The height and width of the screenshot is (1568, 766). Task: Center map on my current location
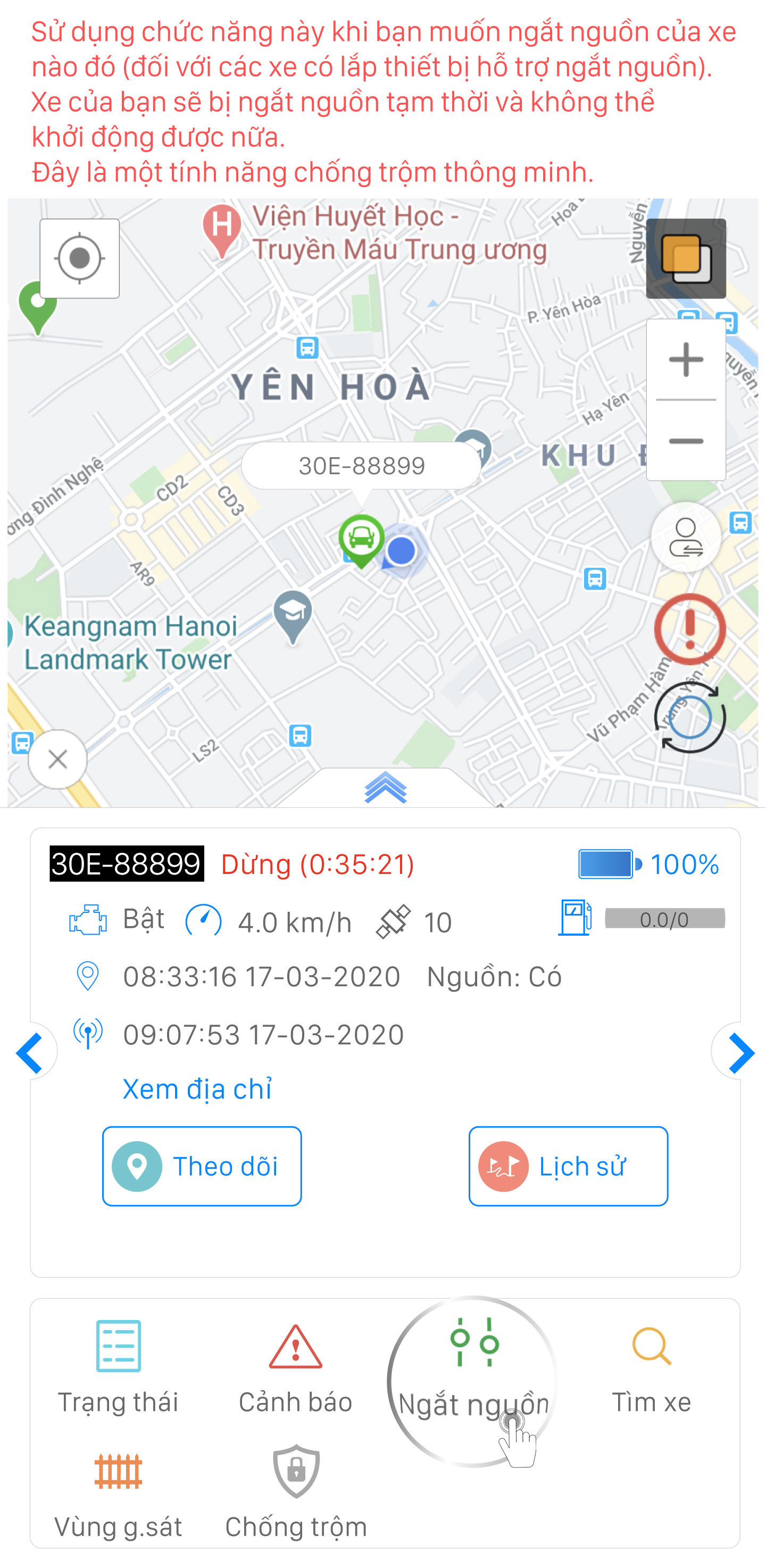click(79, 259)
